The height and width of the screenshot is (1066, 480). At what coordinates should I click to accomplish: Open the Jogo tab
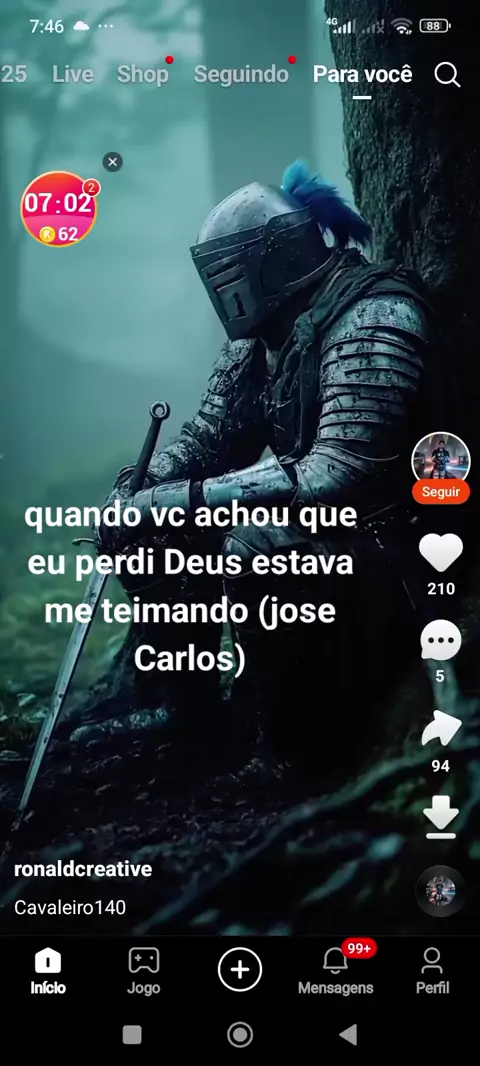coord(143,971)
